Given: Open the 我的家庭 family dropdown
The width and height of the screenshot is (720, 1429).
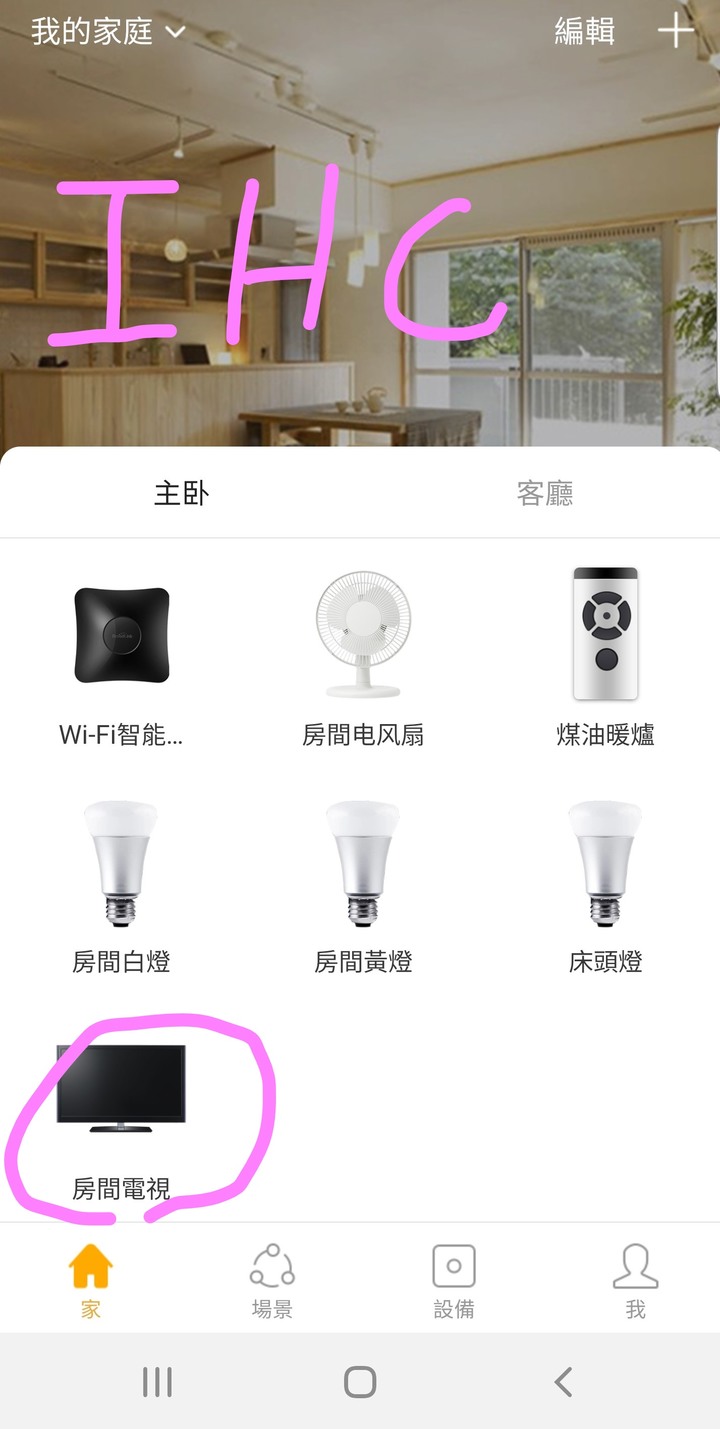Looking at the screenshot, I should (108, 32).
